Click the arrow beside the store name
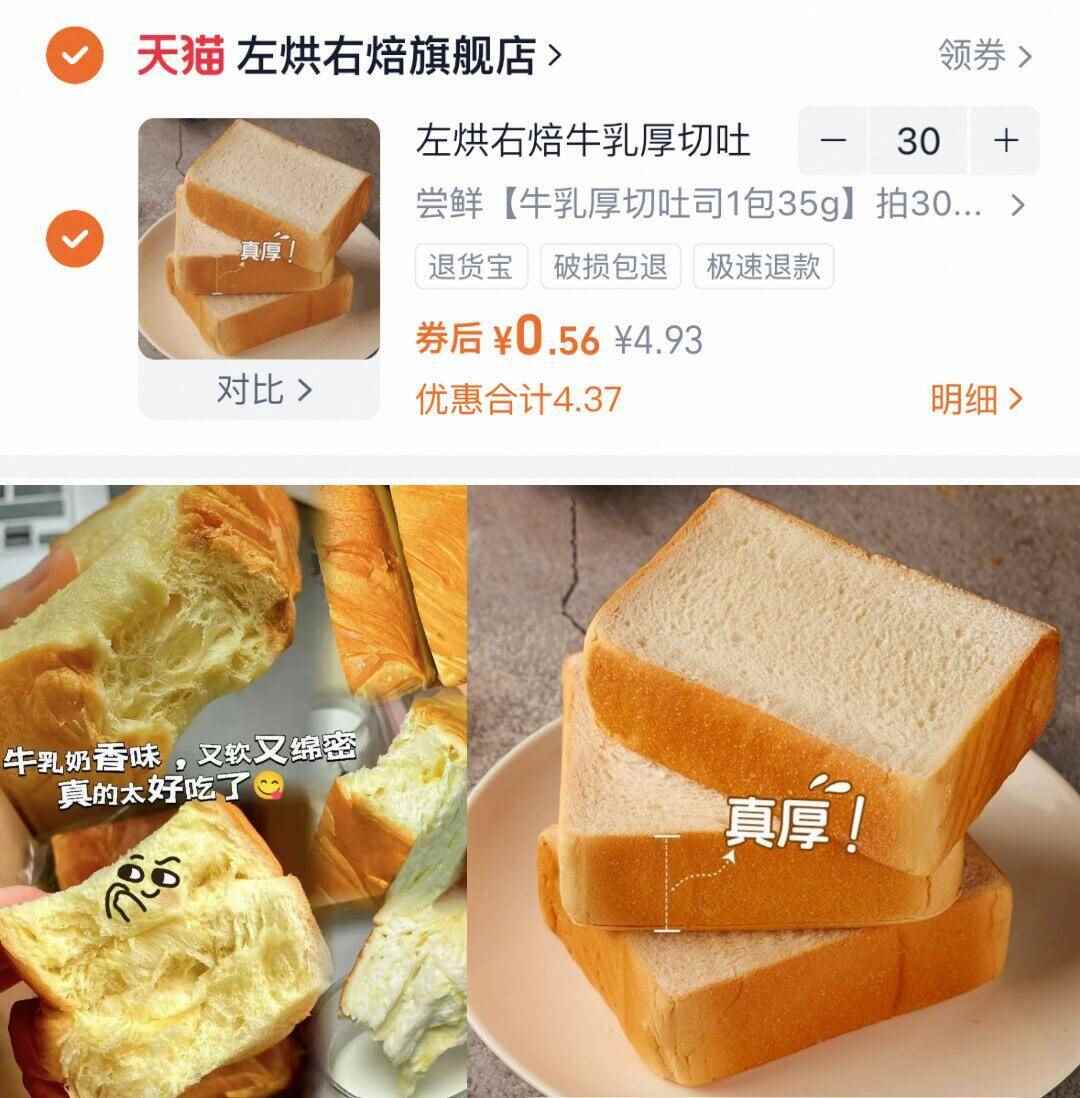1080x1098 pixels. (x=554, y=54)
